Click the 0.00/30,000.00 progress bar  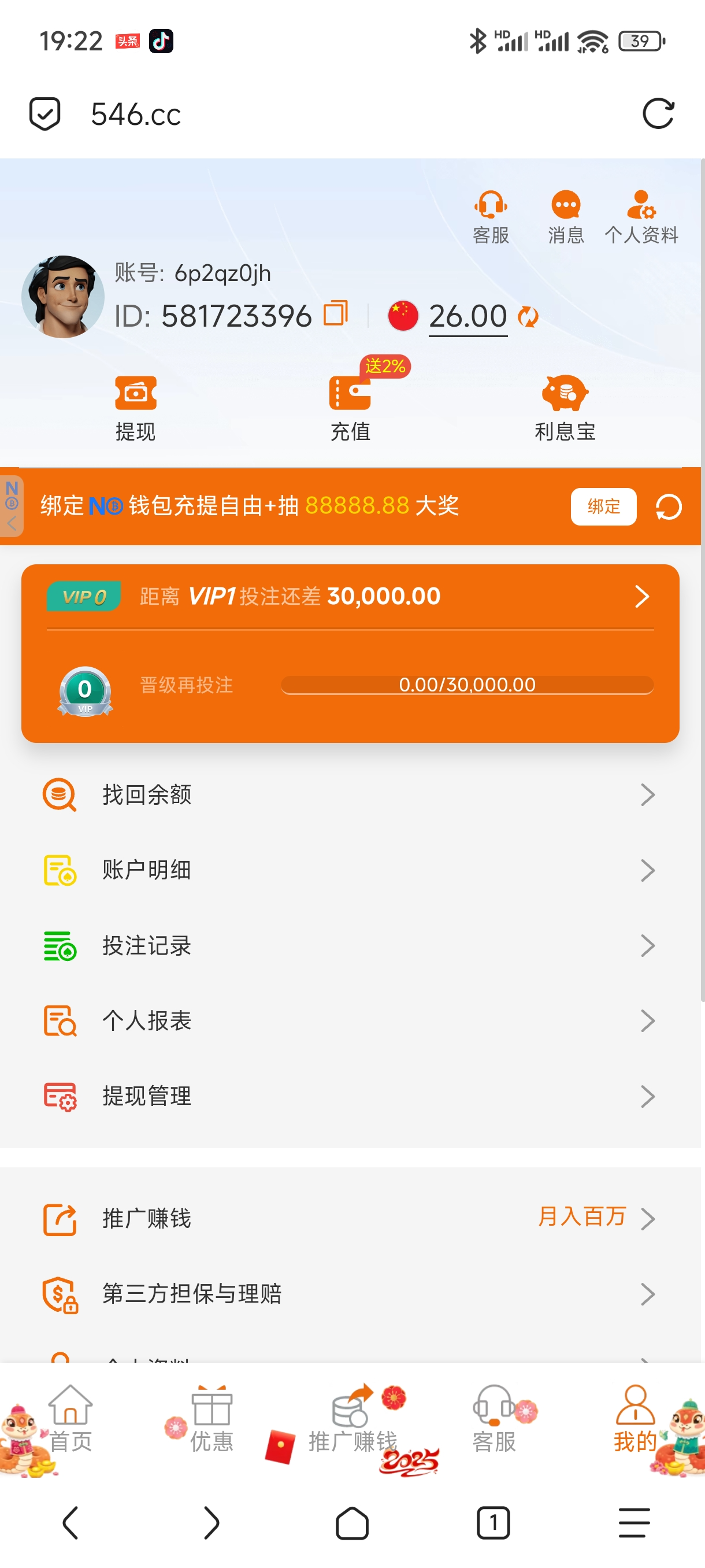click(x=466, y=685)
